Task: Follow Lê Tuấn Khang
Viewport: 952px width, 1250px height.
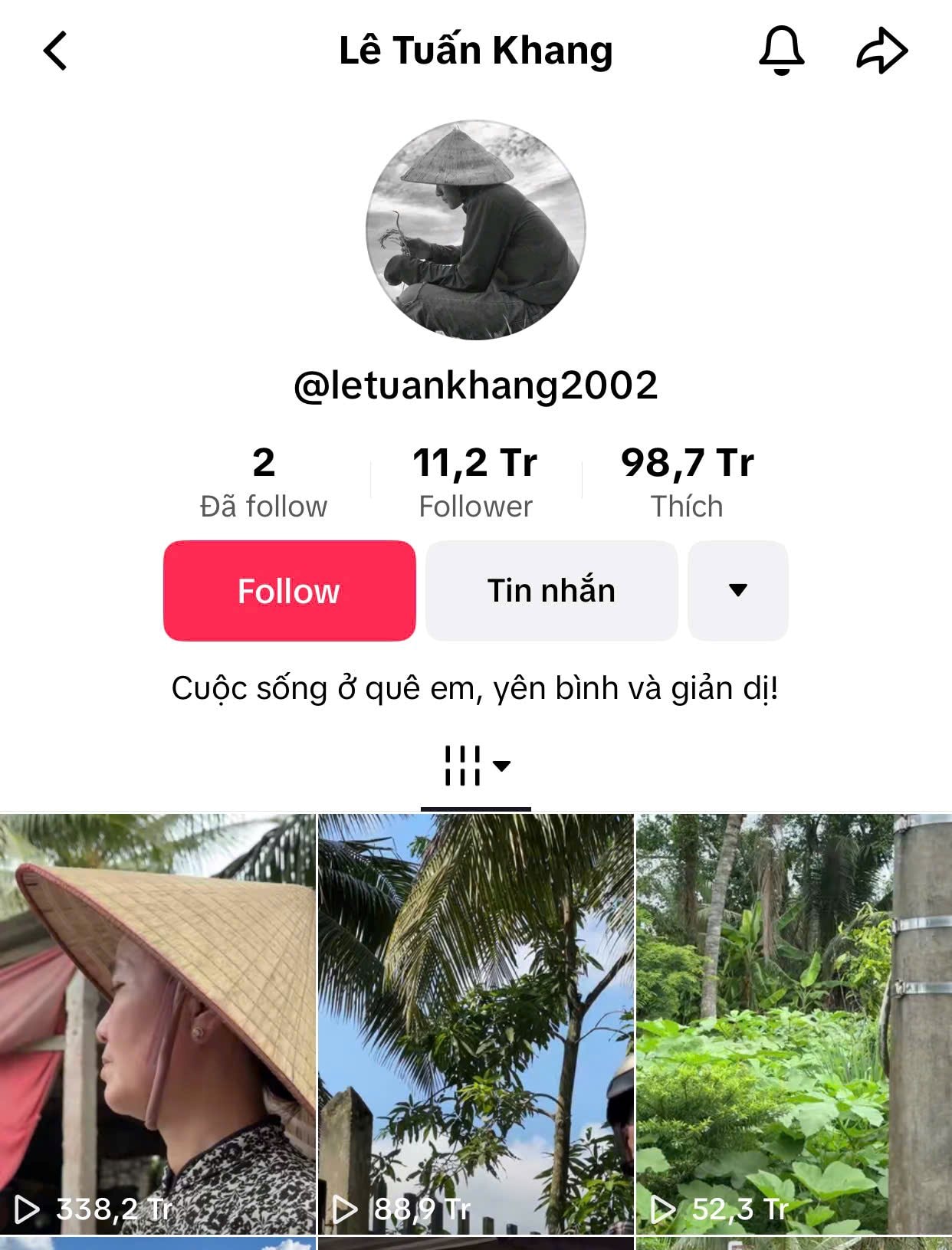Action: [x=289, y=590]
